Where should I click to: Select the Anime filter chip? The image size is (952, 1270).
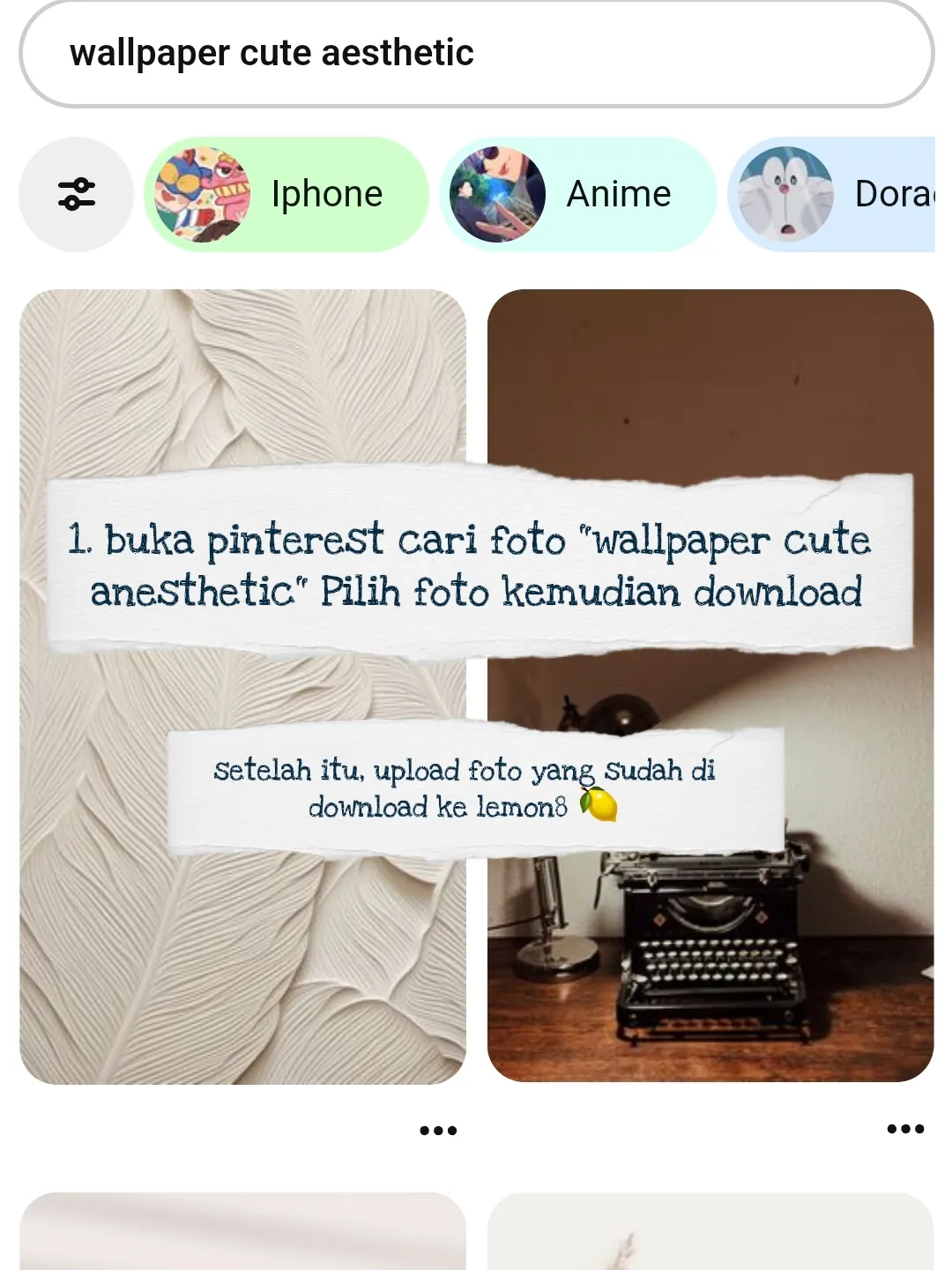(578, 194)
